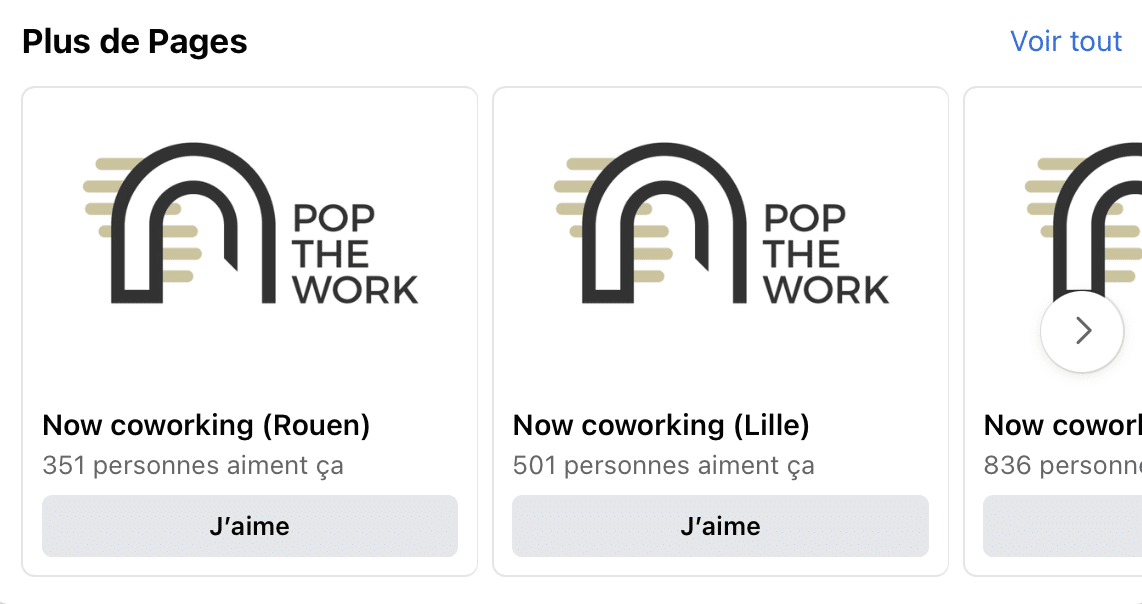Show next pages with the arrow button

pyautogui.click(x=1082, y=331)
